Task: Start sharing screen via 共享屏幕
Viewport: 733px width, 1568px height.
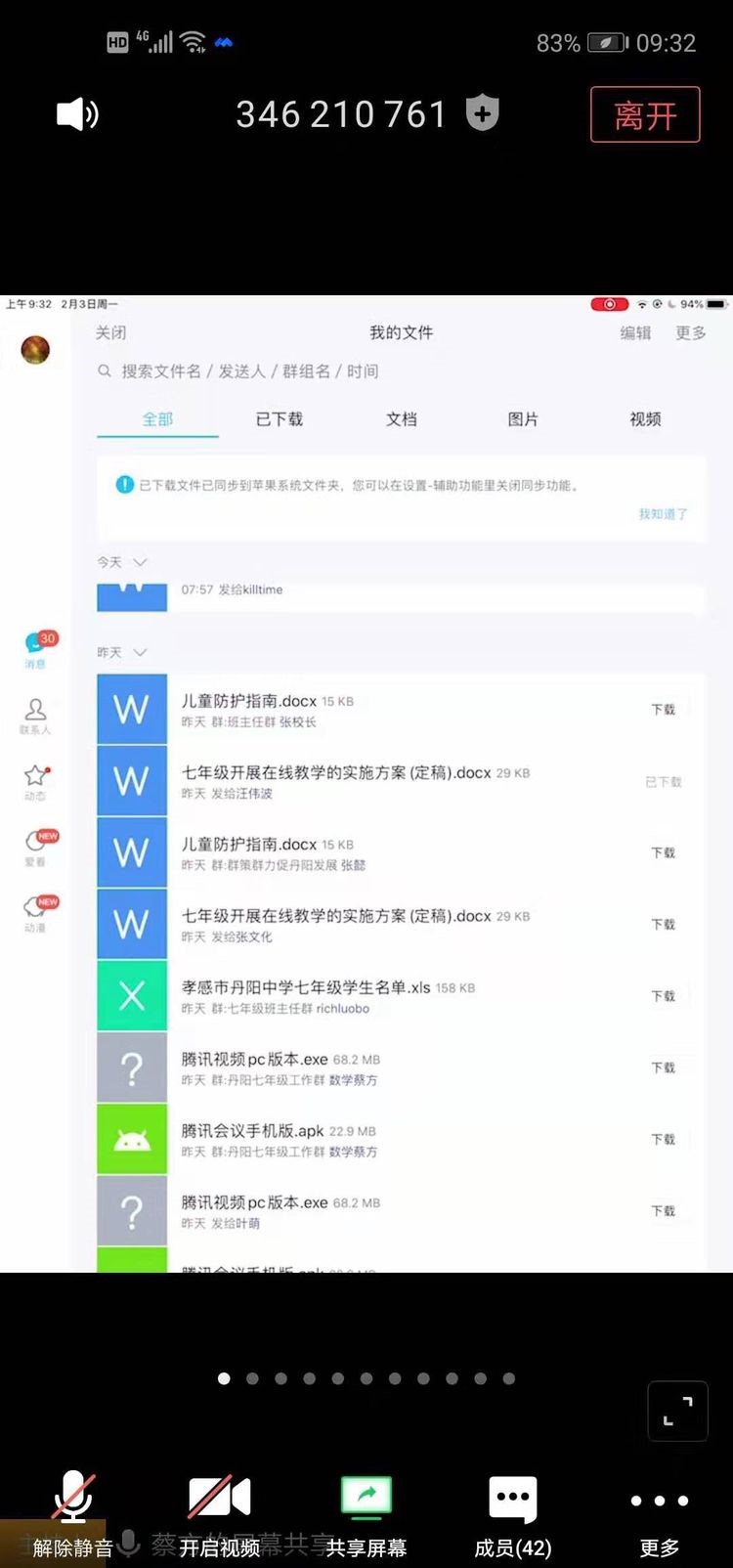Action: click(366, 1511)
